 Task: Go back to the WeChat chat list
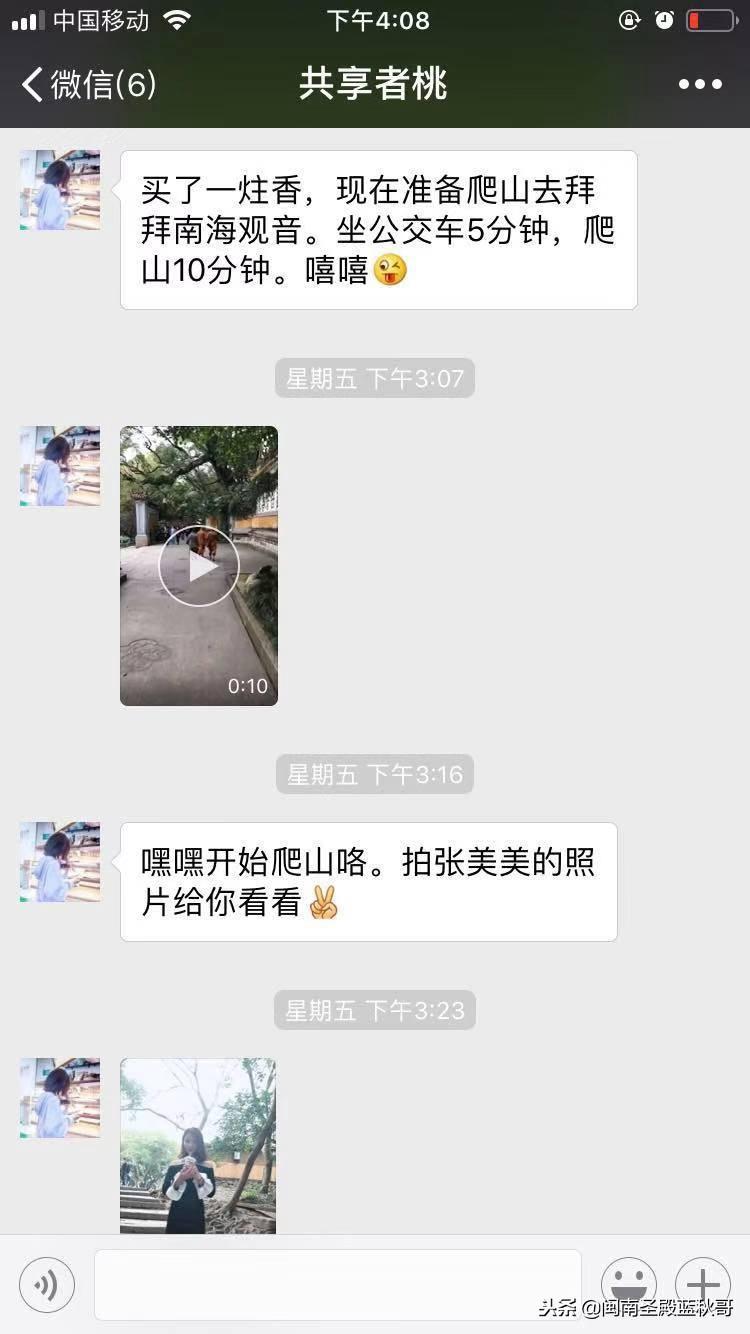88,84
